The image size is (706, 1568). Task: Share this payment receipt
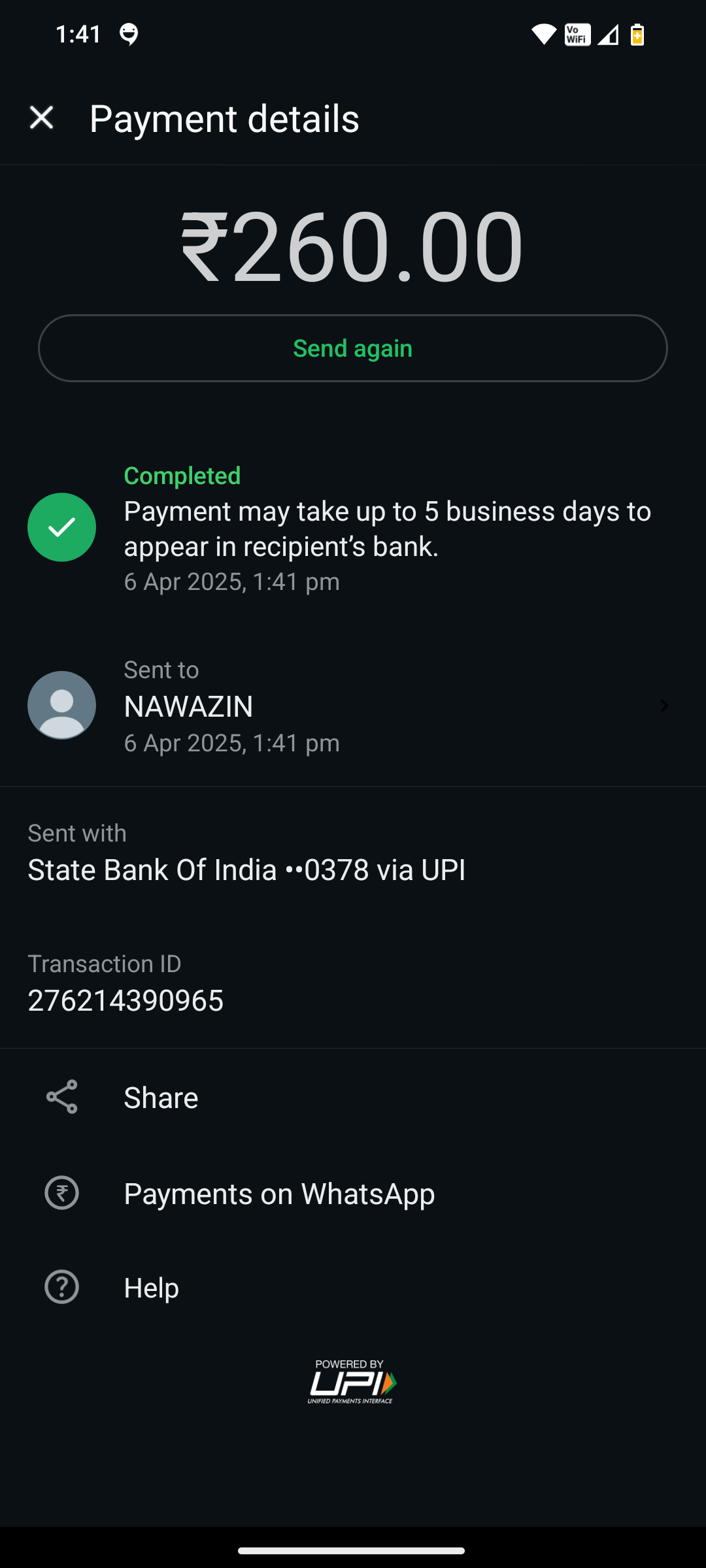(x=160, y=1098)
